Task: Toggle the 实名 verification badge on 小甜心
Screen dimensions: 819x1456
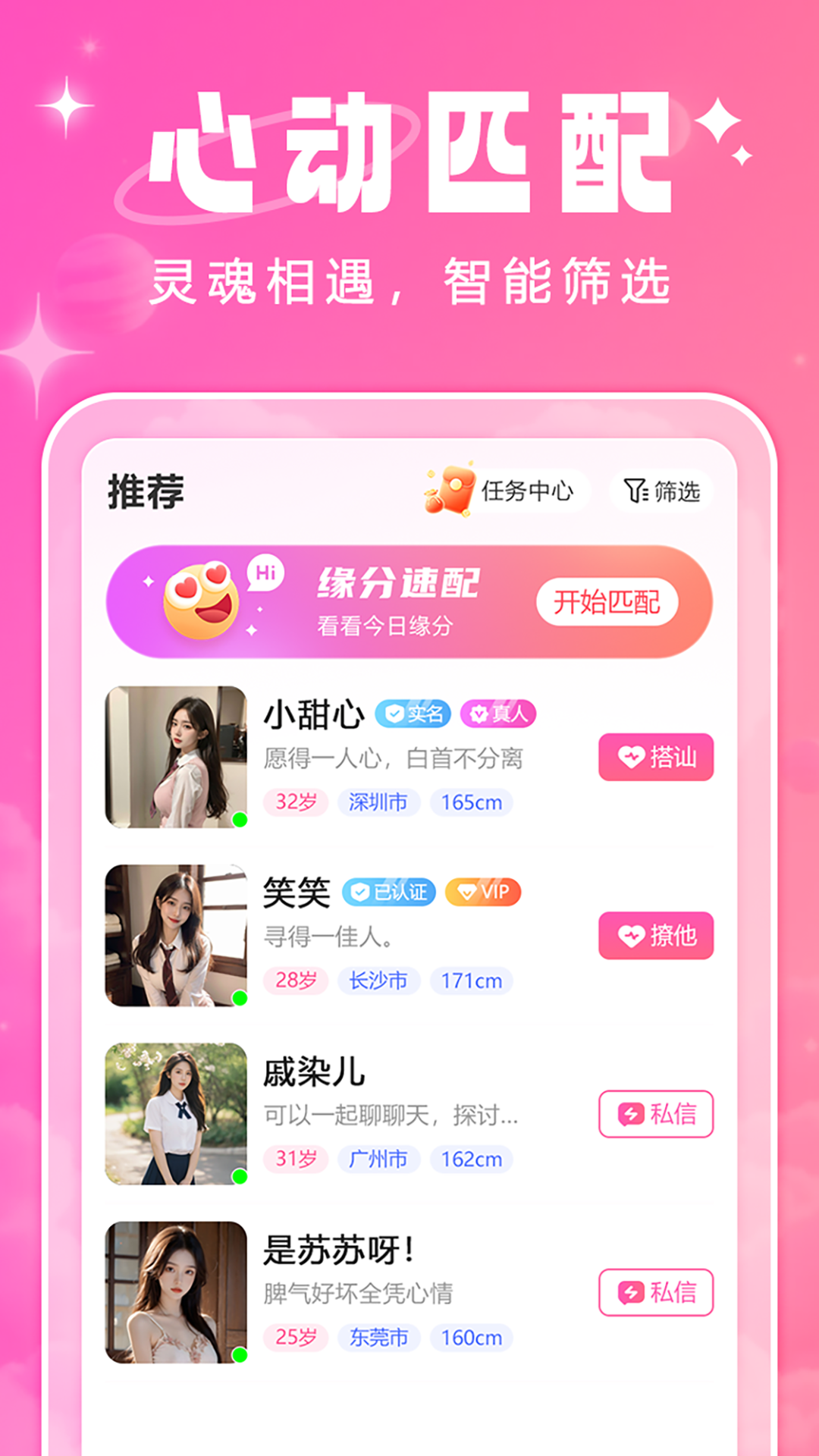Action: [x=416, y=714]
